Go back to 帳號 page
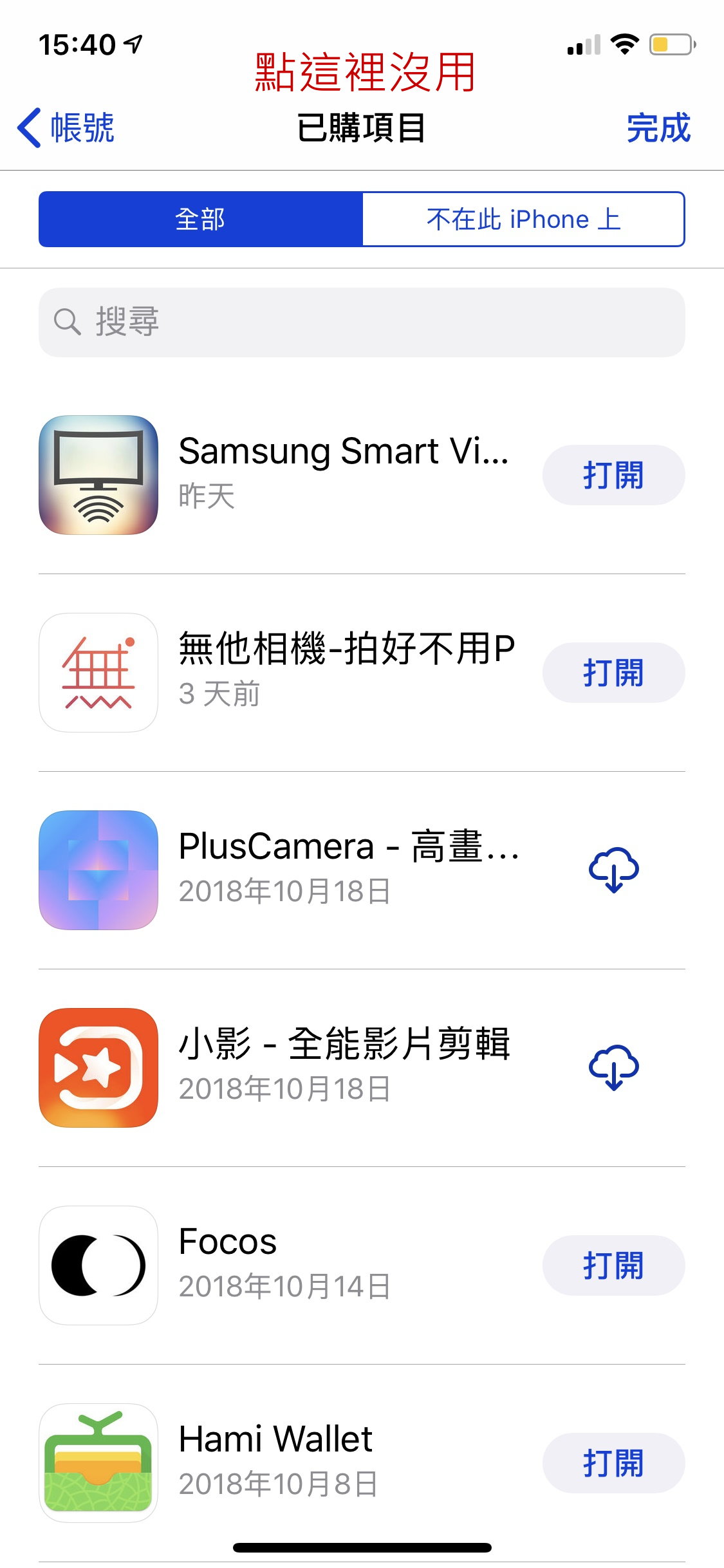Image resolution: width=724 pixels, height=1568 pixels. (66, 127)
